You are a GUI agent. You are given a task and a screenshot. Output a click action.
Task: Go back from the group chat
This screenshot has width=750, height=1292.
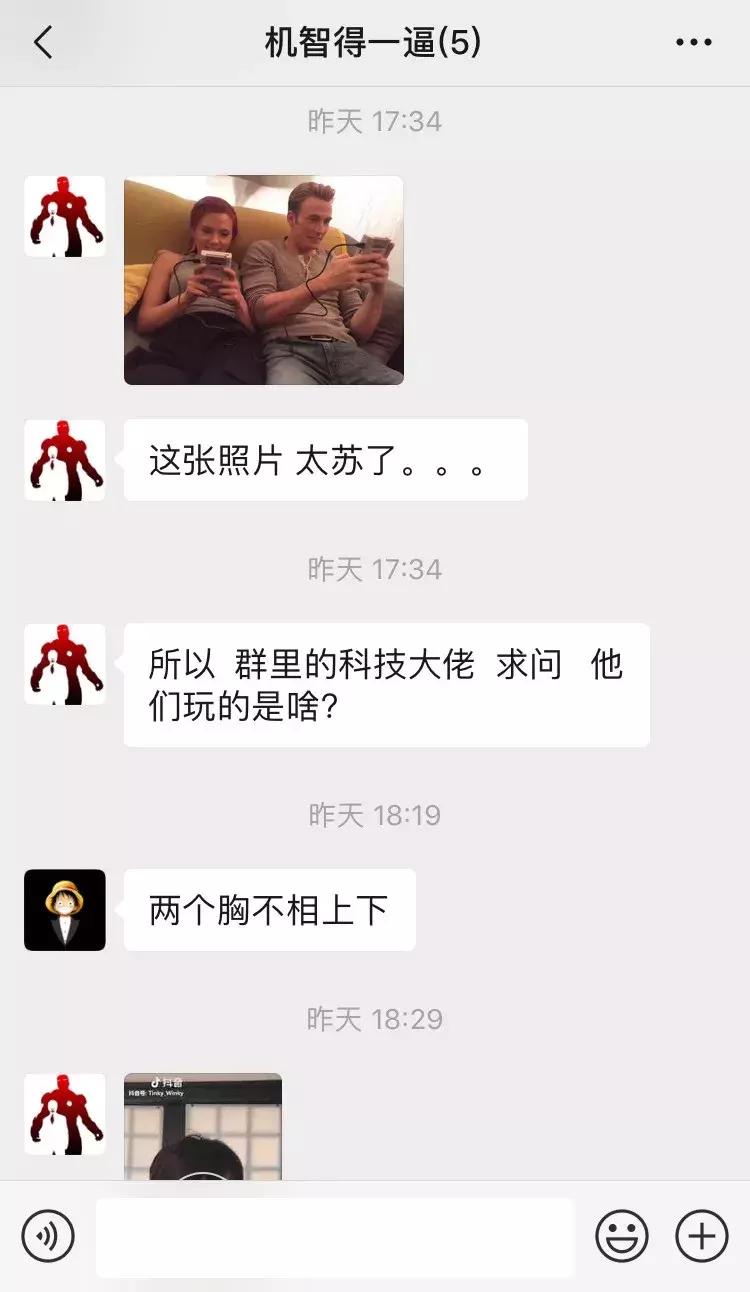42,43
